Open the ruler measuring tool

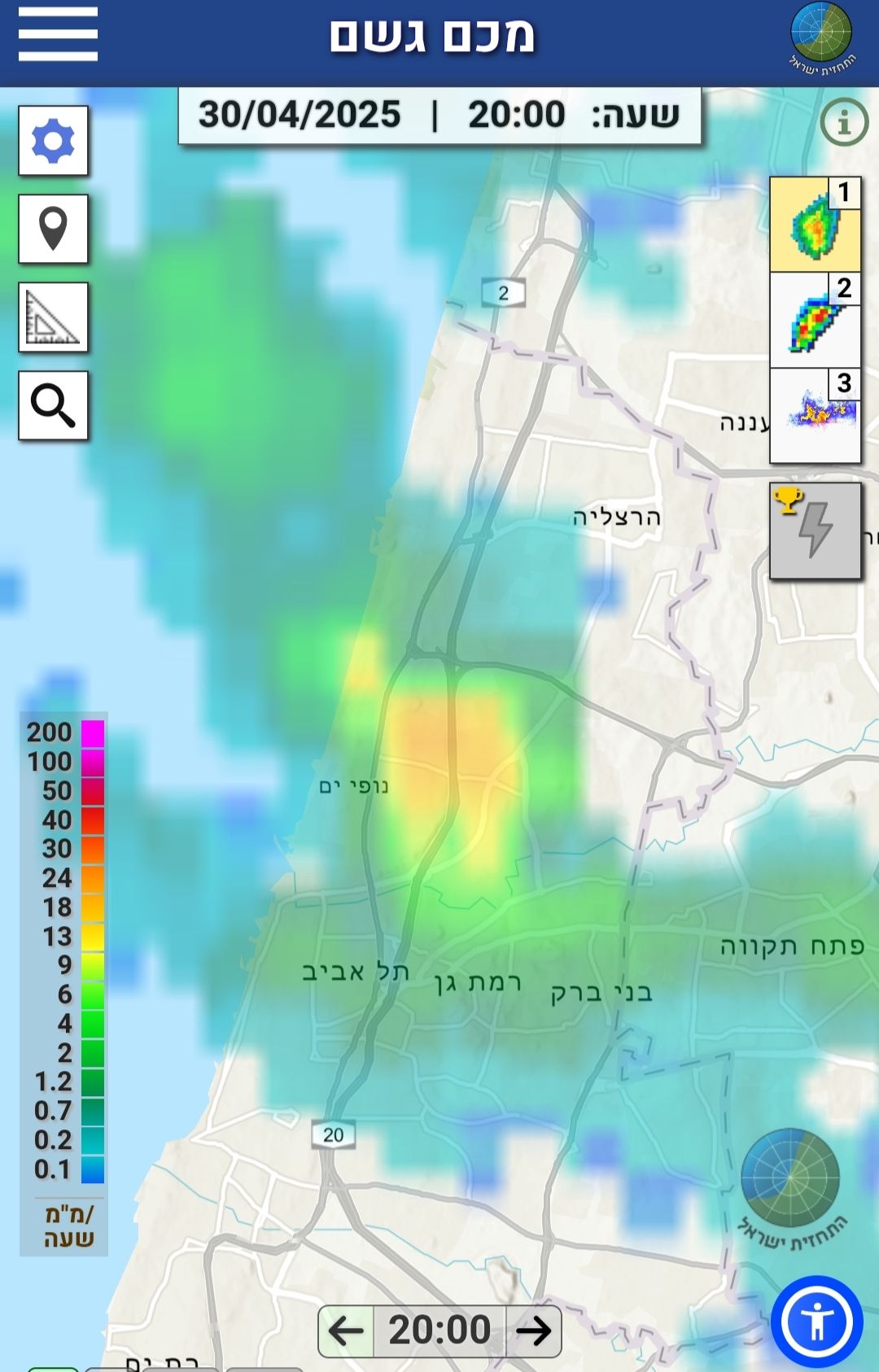click(54, 317)
